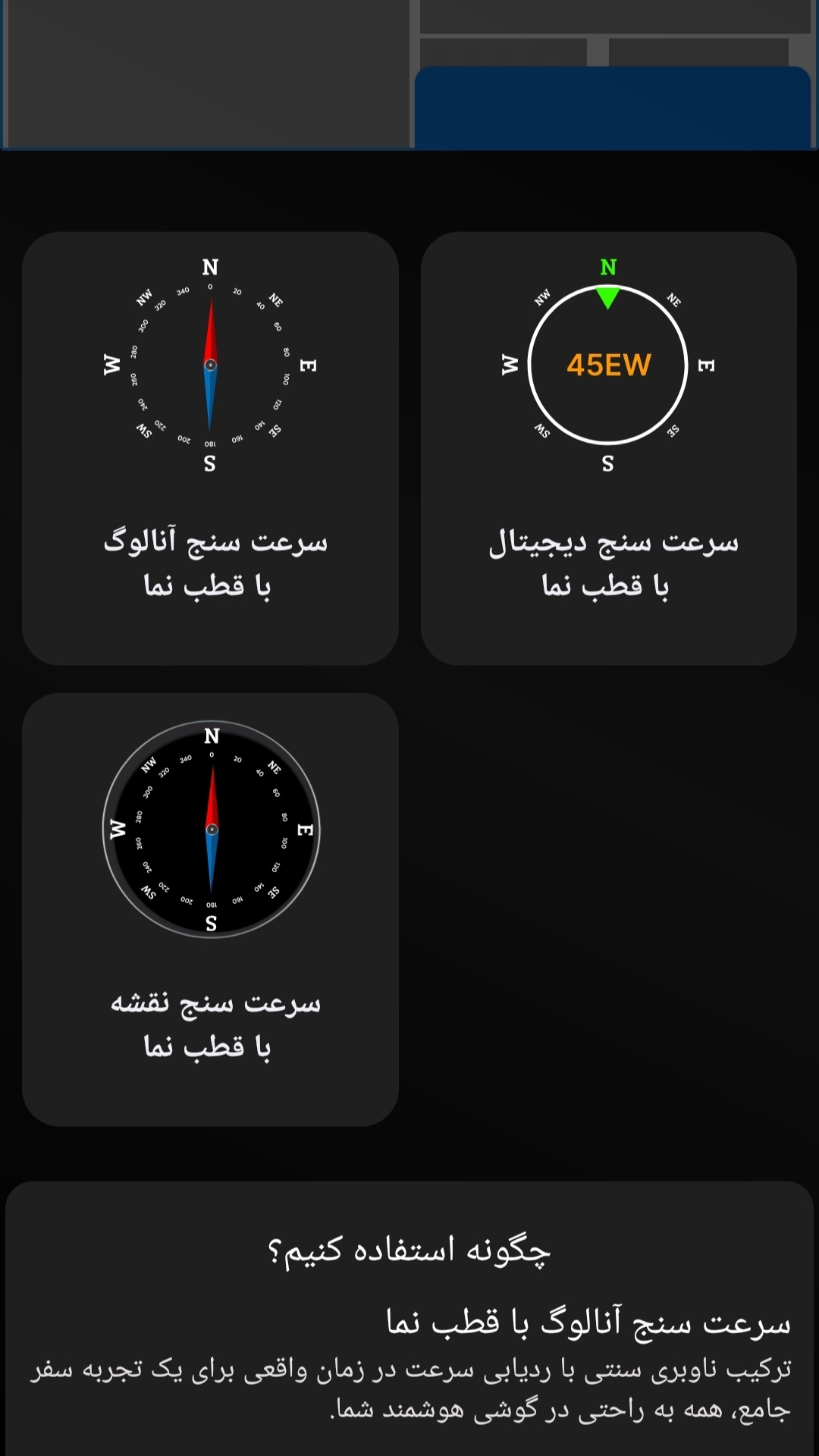Select the digital speedometer with compass card
This screenshot has width=819, height=1456.
tap(608, 448)
